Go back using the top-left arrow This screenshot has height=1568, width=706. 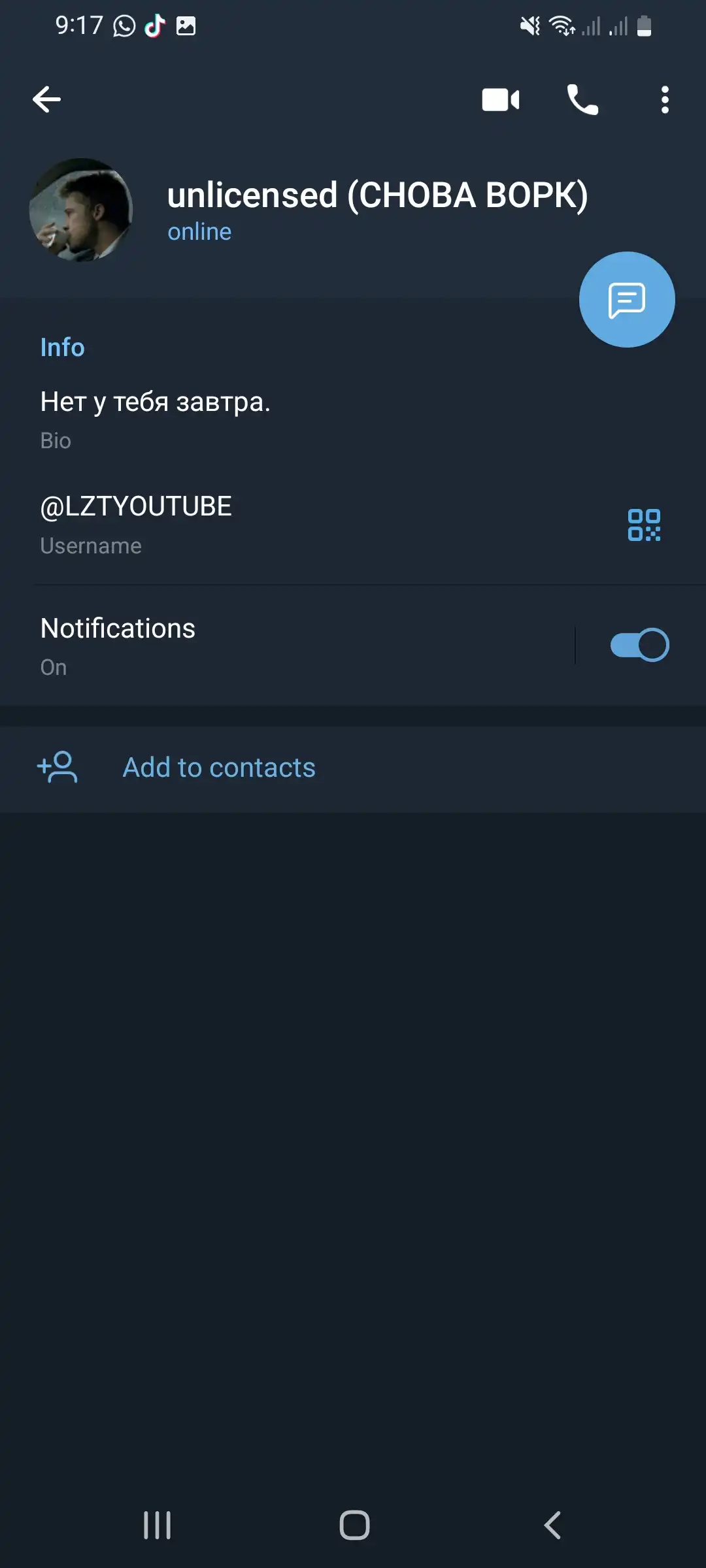coord(46,99)
